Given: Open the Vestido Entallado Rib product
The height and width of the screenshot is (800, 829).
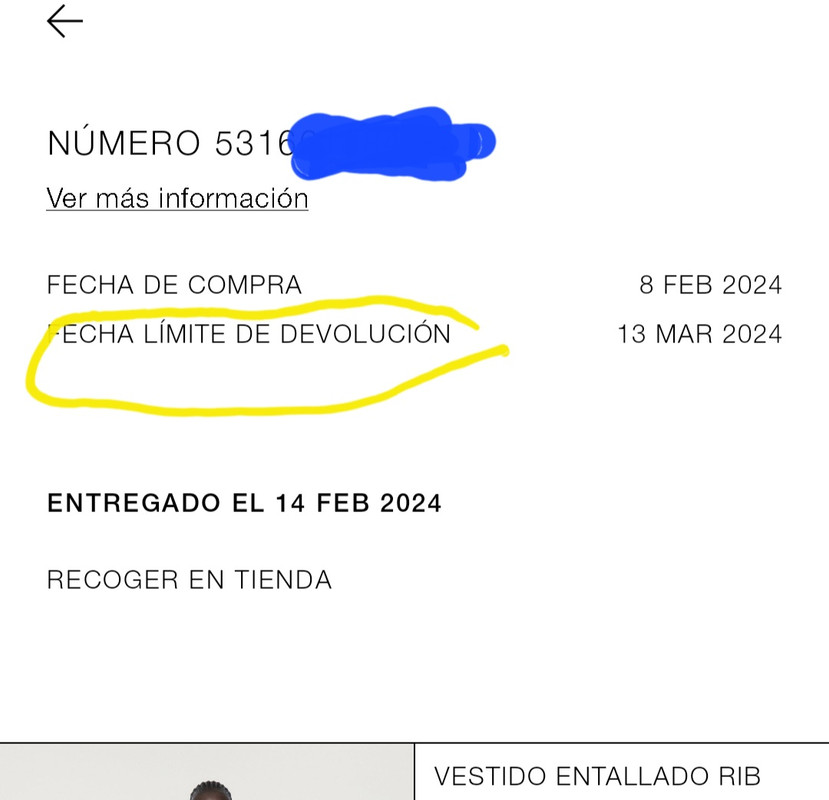Looking at the screenshot, I should click(x=597, y=776).
